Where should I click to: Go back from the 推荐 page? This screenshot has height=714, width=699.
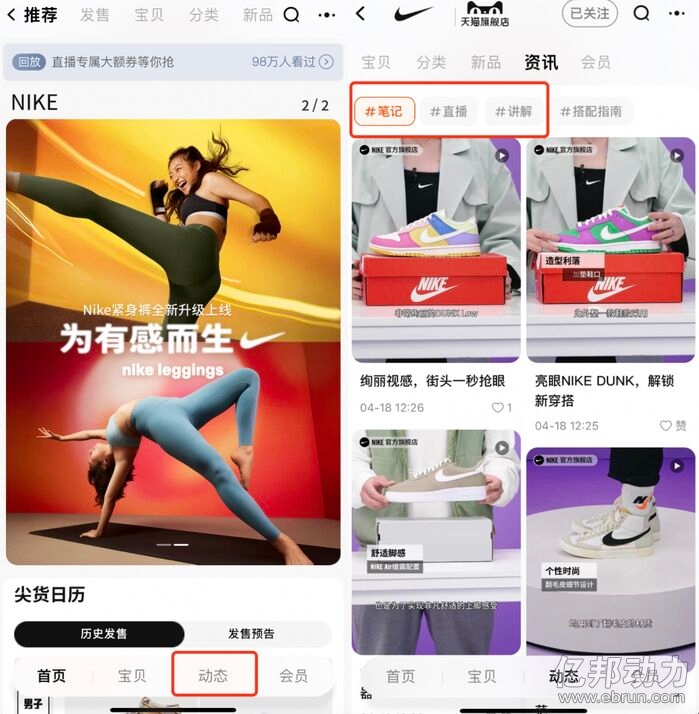click(x=11, y=15)
